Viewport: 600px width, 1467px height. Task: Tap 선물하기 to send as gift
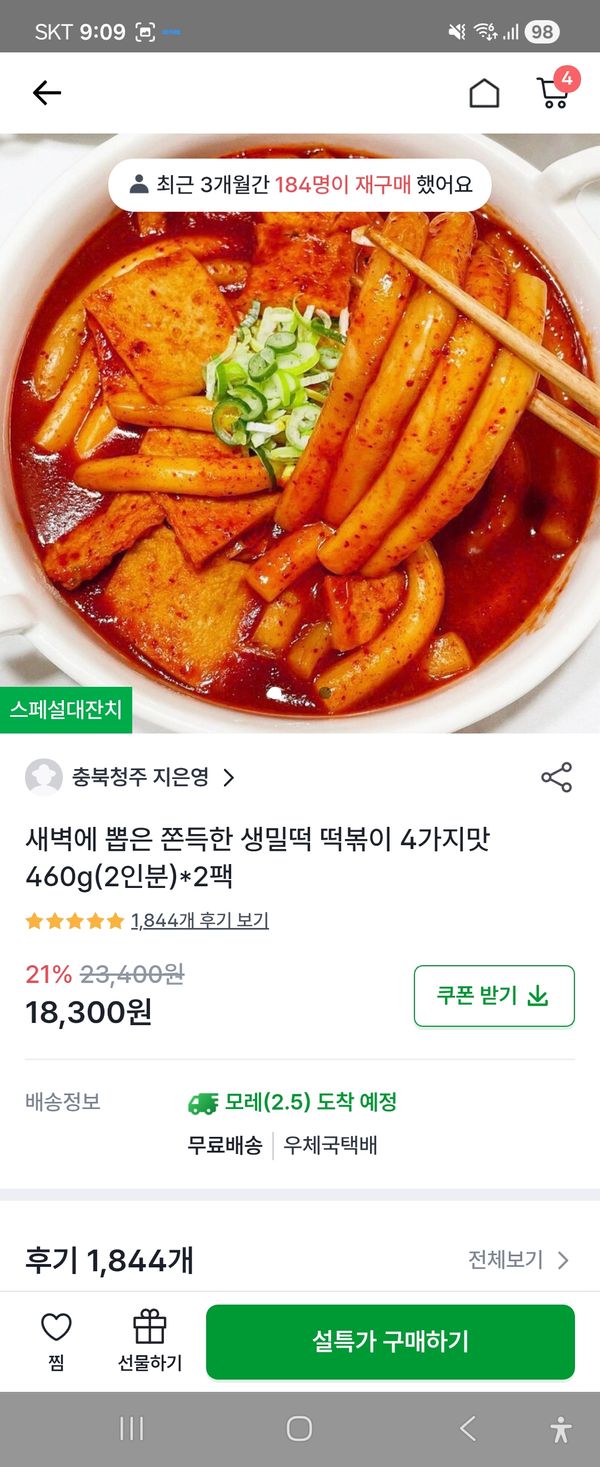(x=150, y=1341)
